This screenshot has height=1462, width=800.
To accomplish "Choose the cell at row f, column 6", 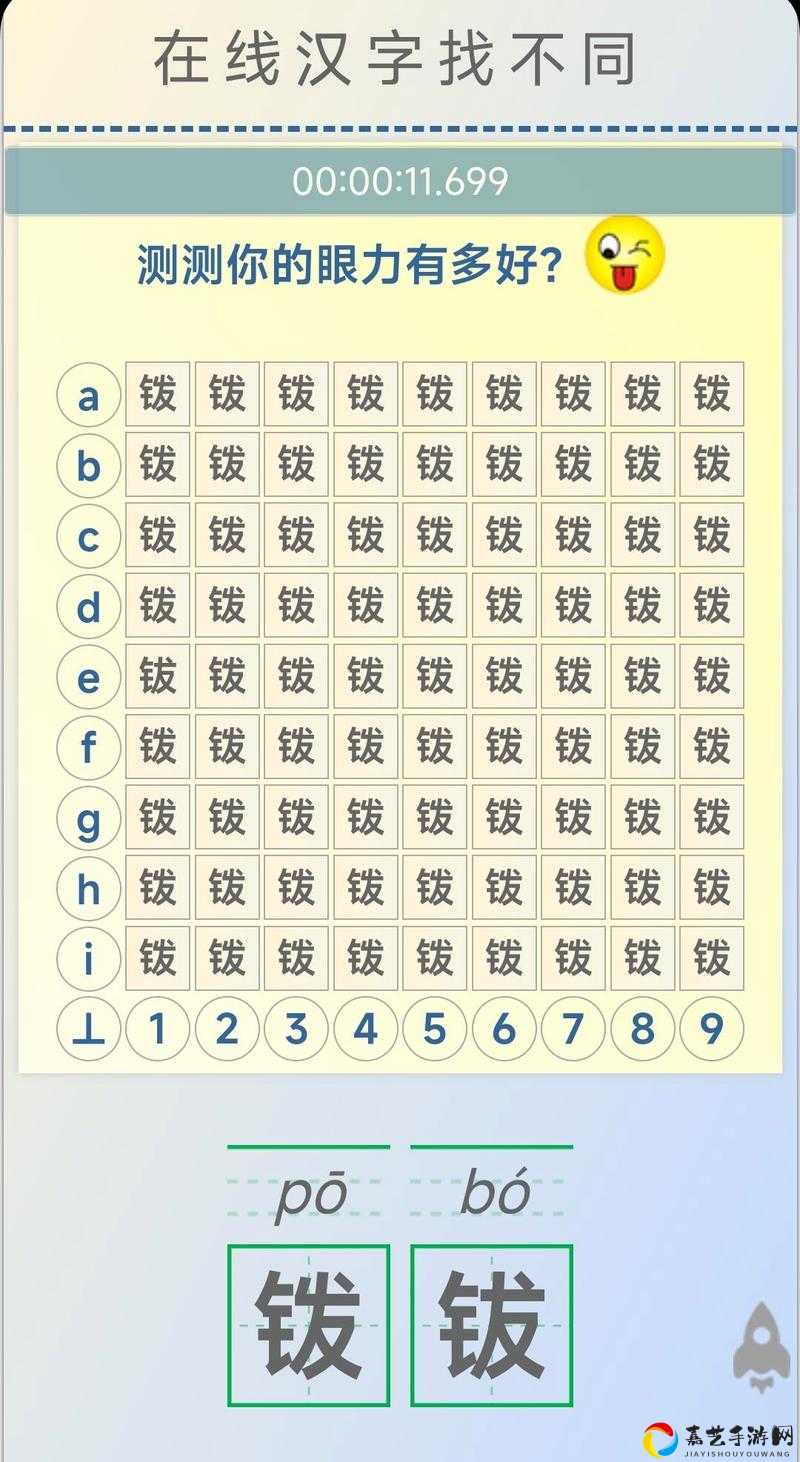I will tap(504, 746).
